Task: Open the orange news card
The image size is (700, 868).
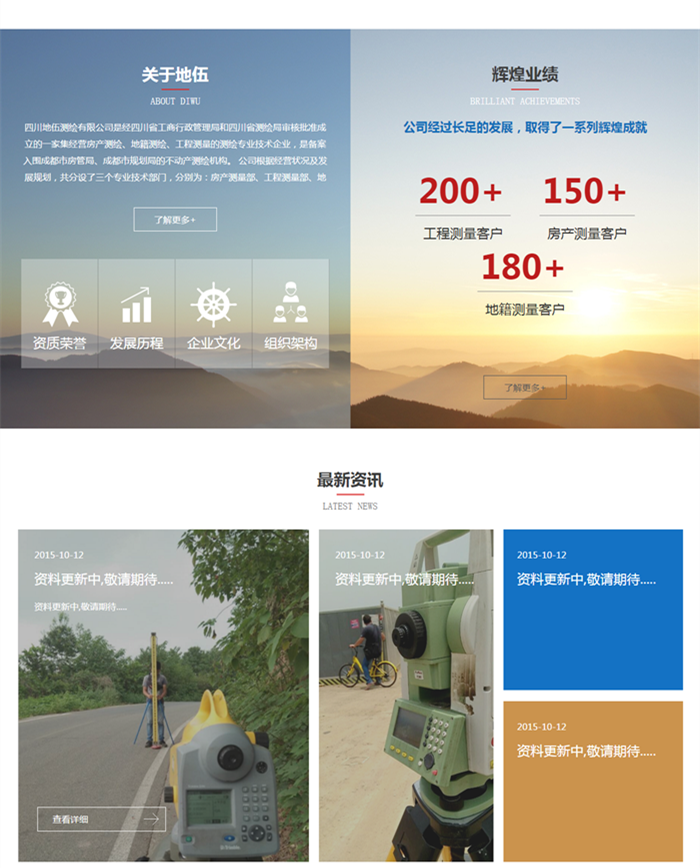Action: coord(592,780)
